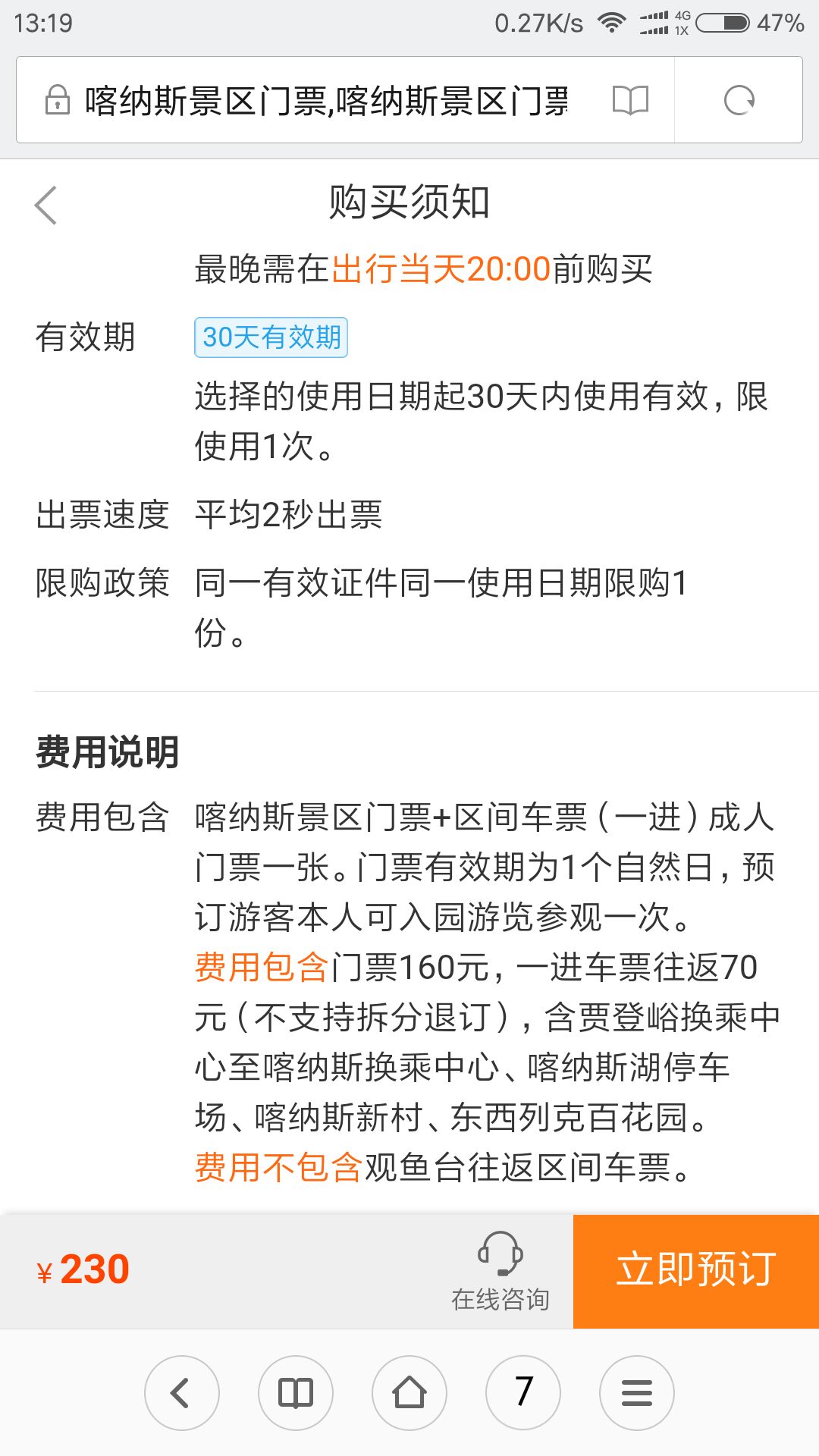Go to browser home page
The width and height of the screenshot is (819, 1456).
point(409,1393)
